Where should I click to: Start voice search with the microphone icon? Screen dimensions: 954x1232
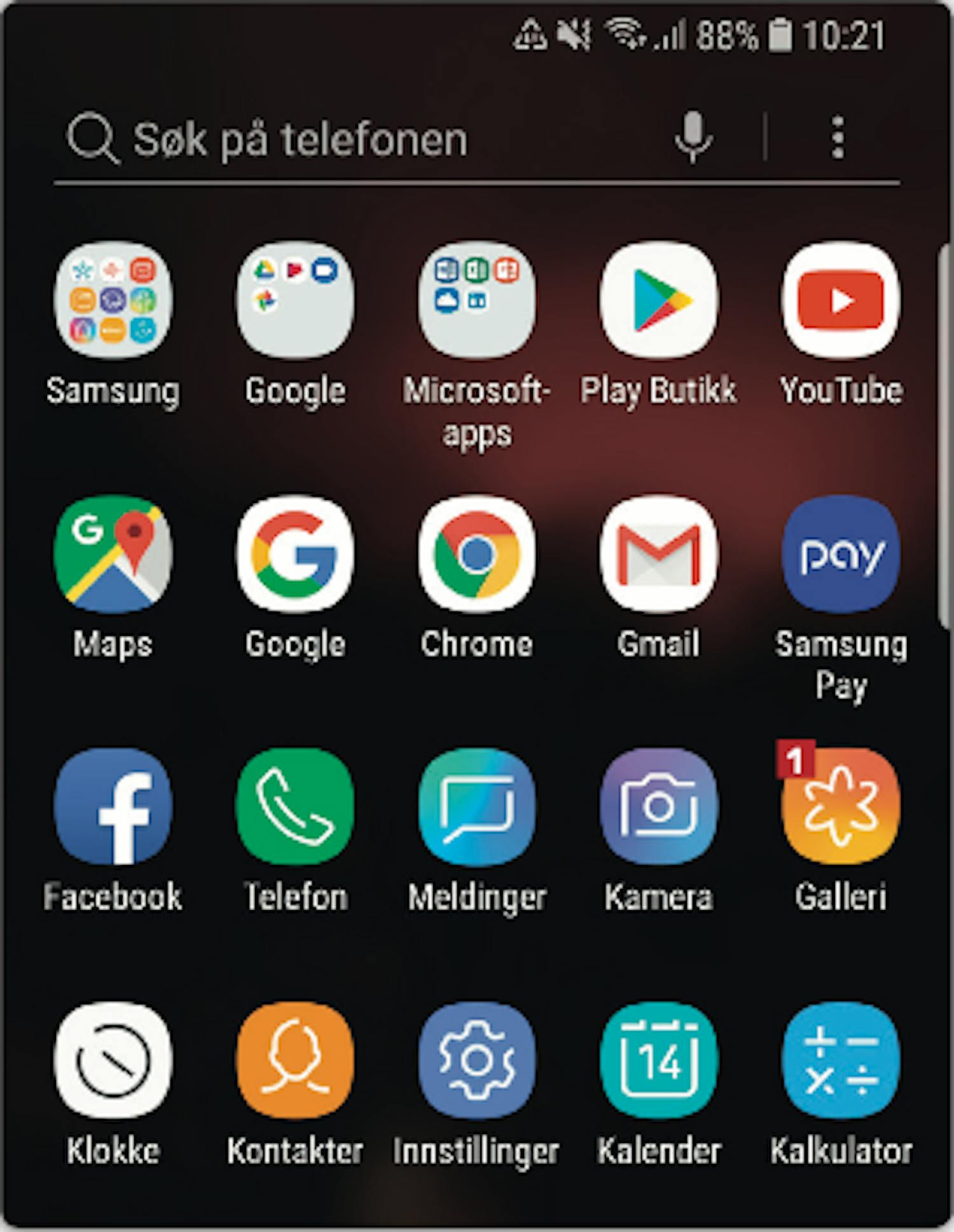(693, 137)
